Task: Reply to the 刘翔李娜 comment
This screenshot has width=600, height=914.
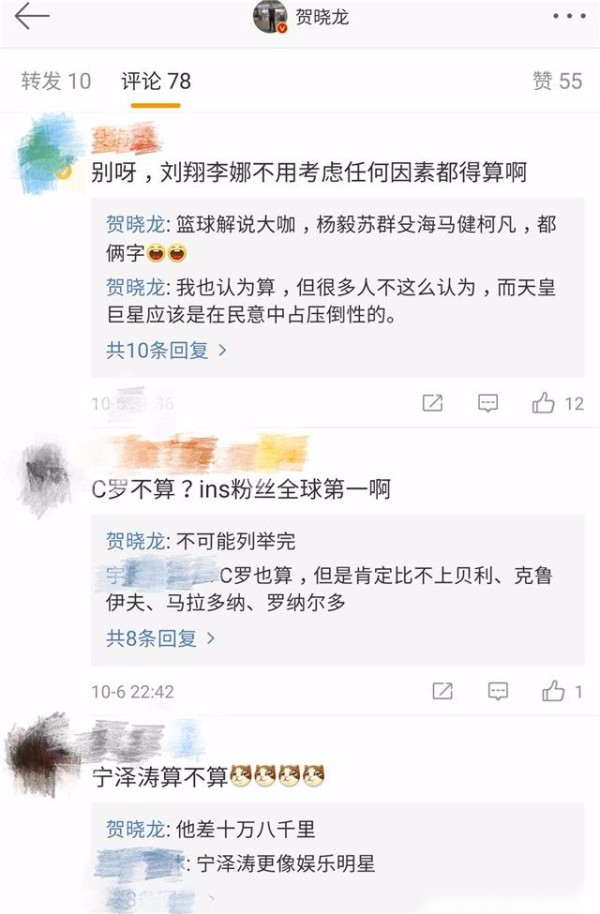Action: (488, 403)
